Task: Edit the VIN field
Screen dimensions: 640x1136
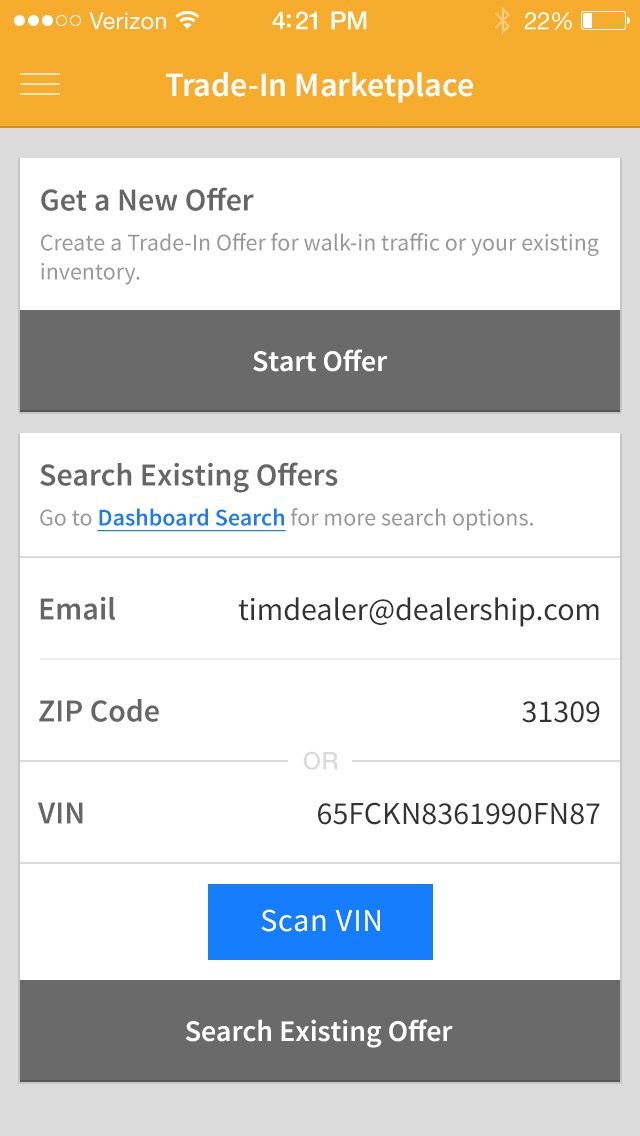Action: point(320,813)
